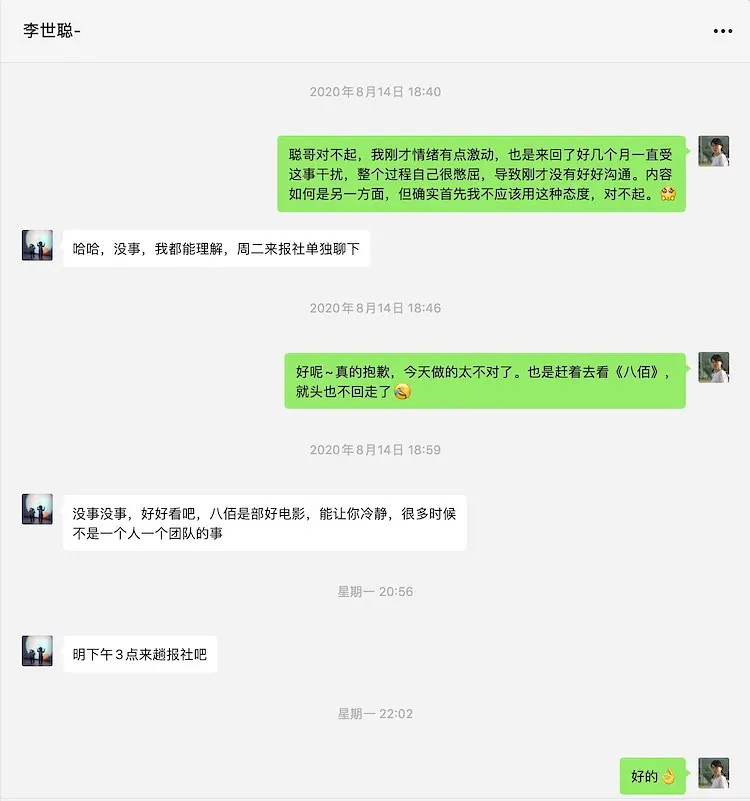
Task: Click the 星期一 20:56 timestamp
Action: [x=375, y=591]
